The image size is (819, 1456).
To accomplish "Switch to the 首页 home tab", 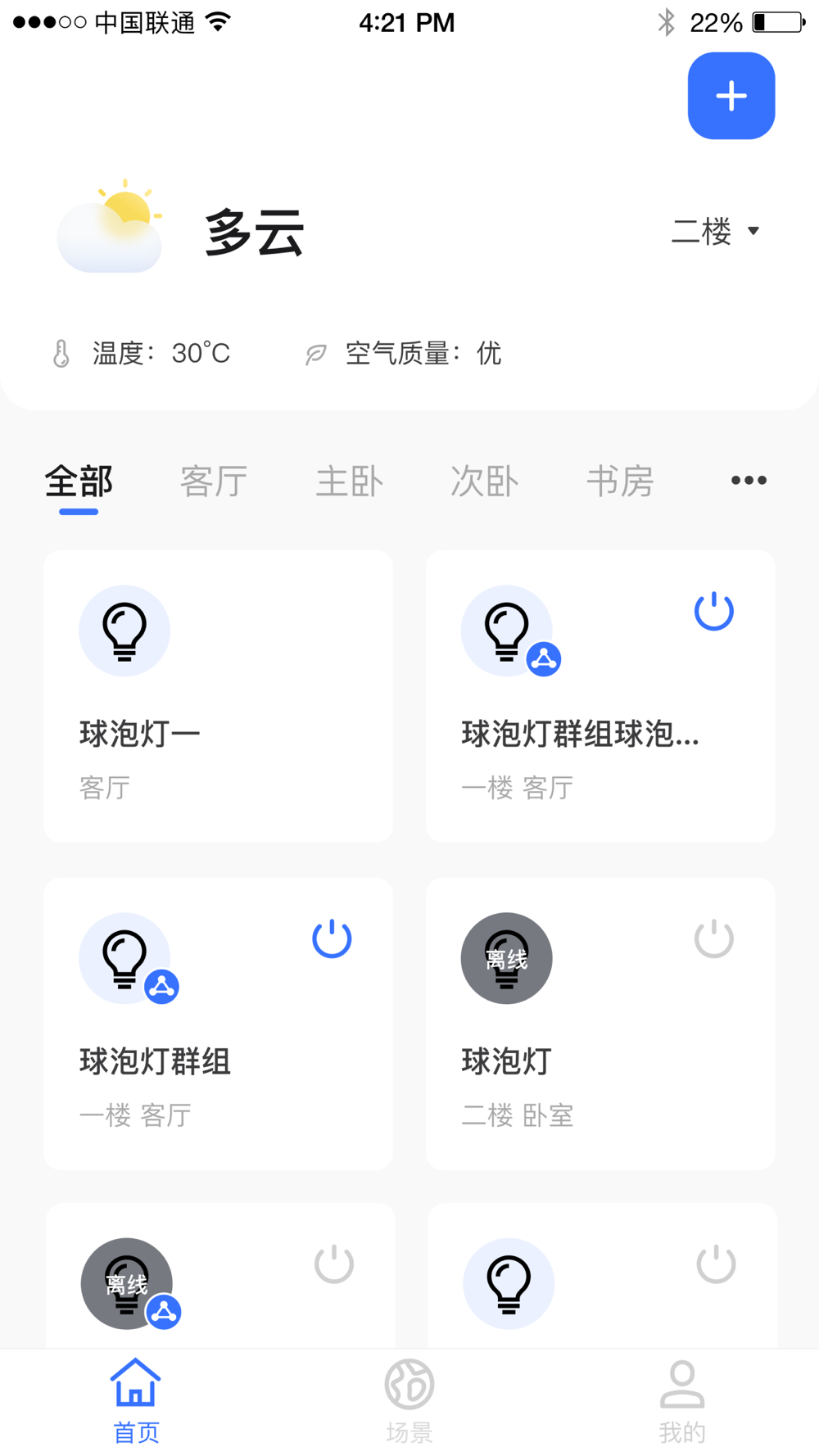I will 136,1401.
